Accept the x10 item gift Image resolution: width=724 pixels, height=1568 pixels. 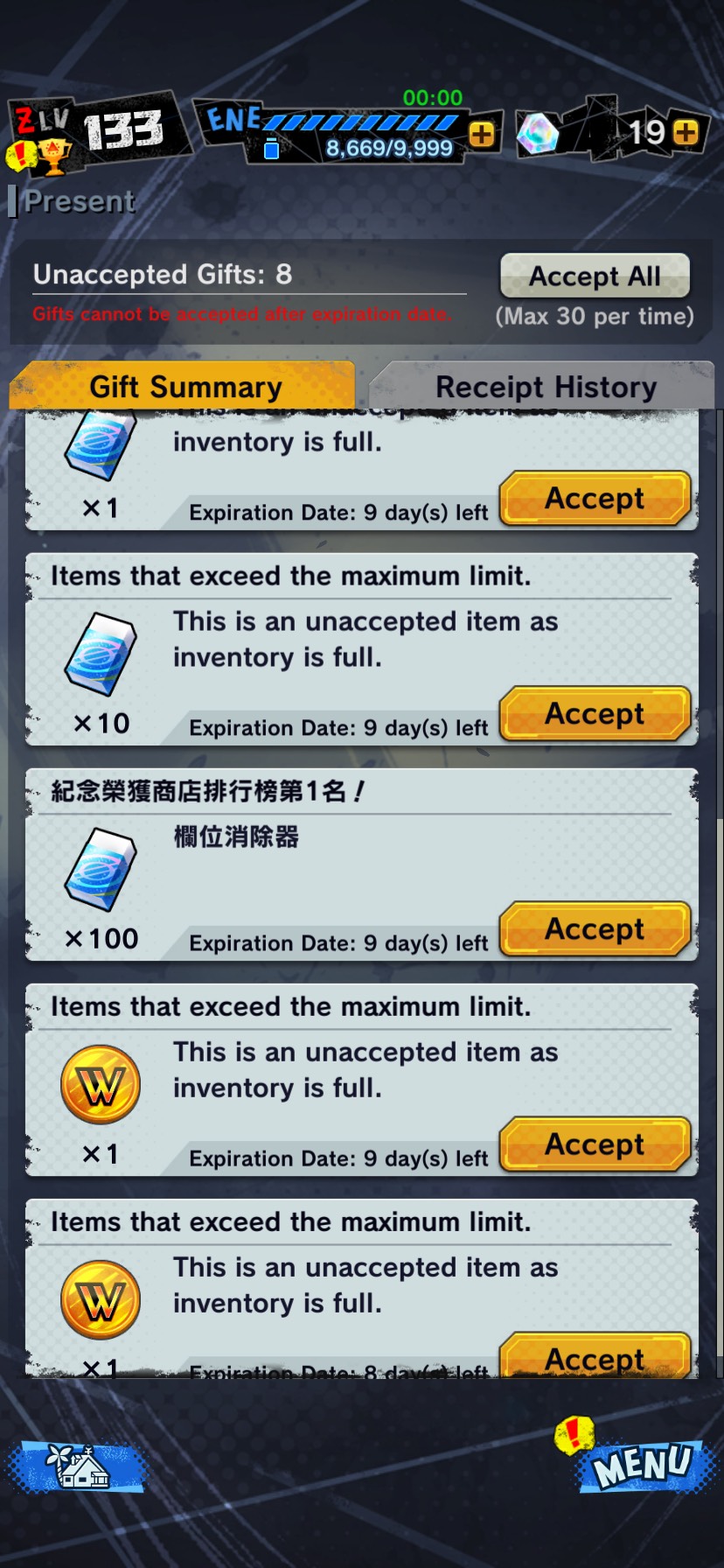click(x=595, y=714)
